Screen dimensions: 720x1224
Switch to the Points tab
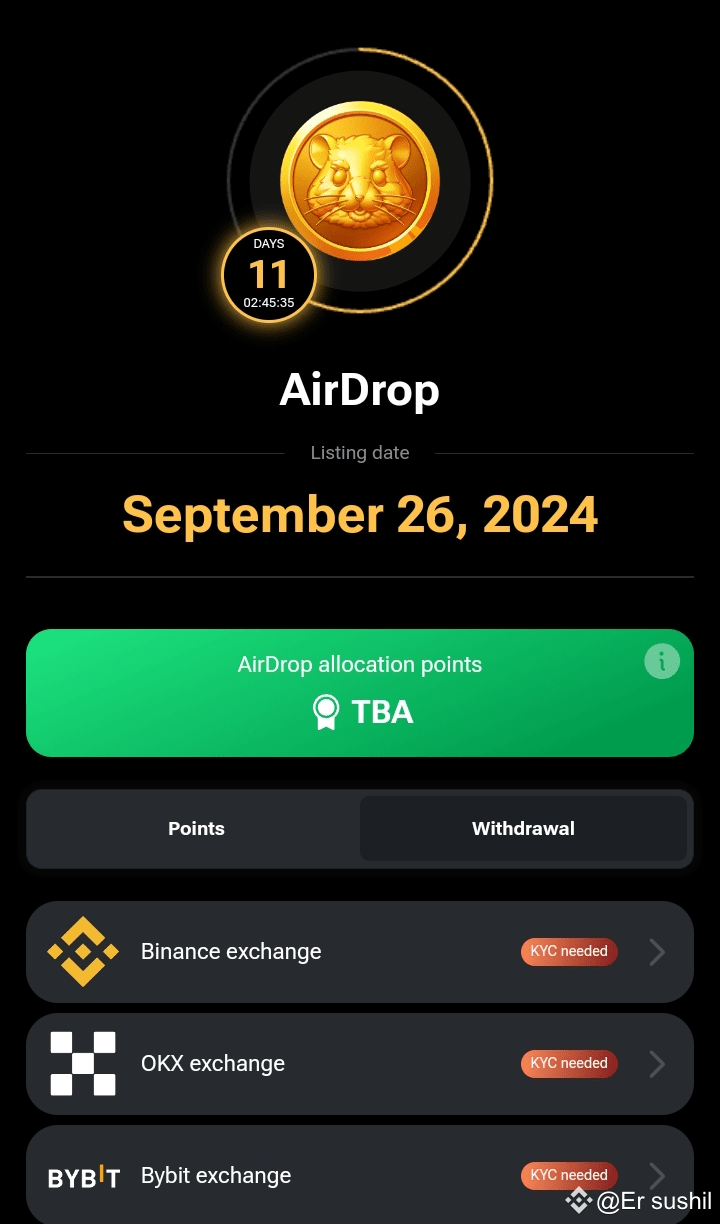click(196, 828)
